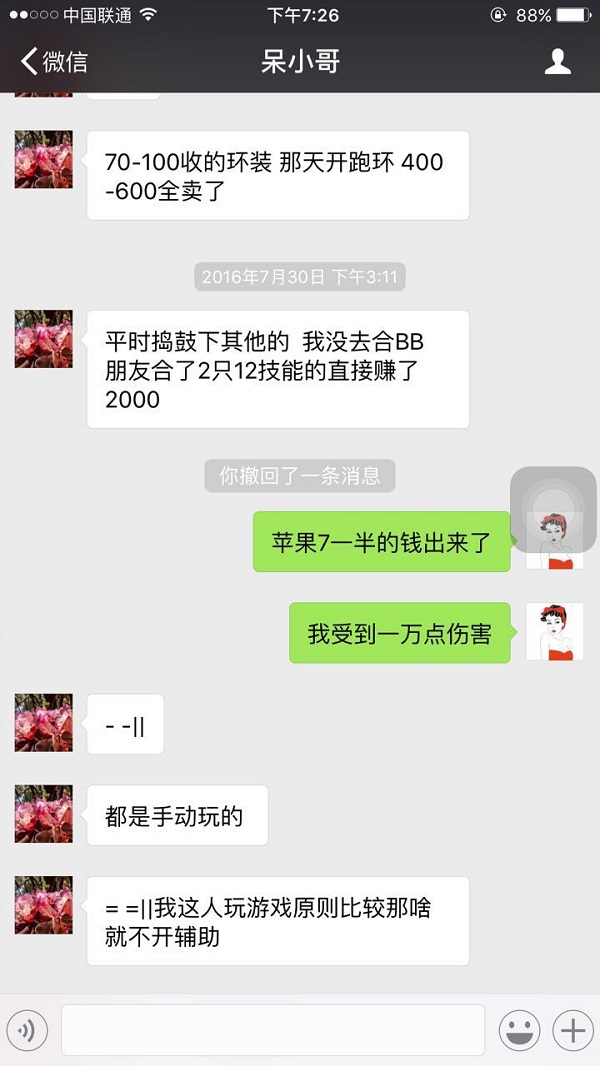Open the chat info profile icon
The image size is (600, 1066).
click(557, 62)
